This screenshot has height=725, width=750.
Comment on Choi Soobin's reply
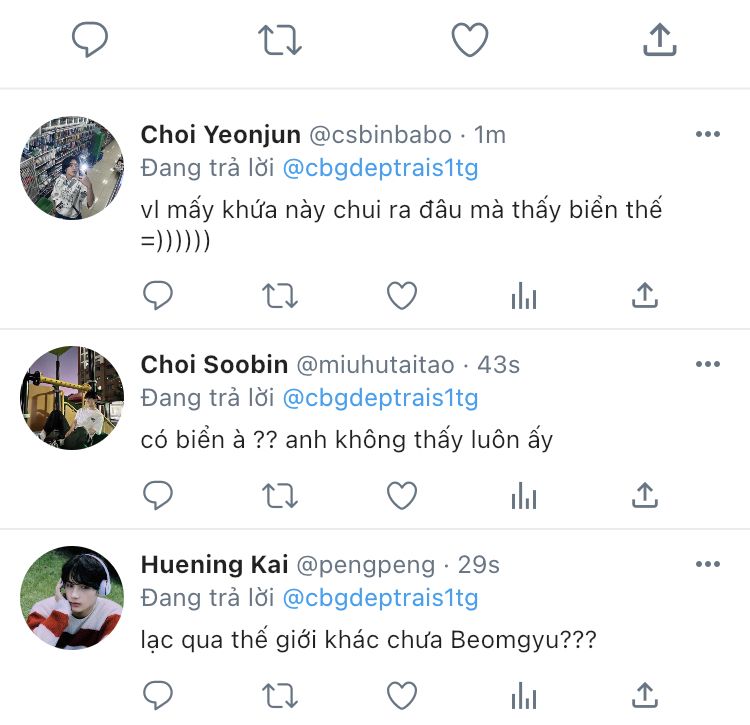point(158,494)
